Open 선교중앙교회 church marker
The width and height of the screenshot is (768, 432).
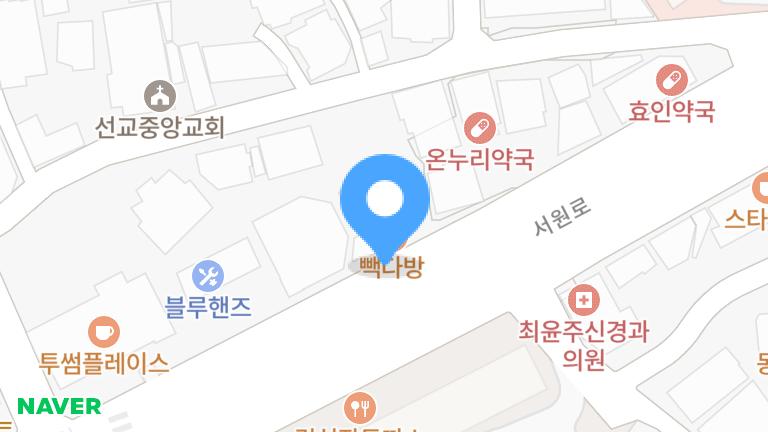tap(159, 96)
